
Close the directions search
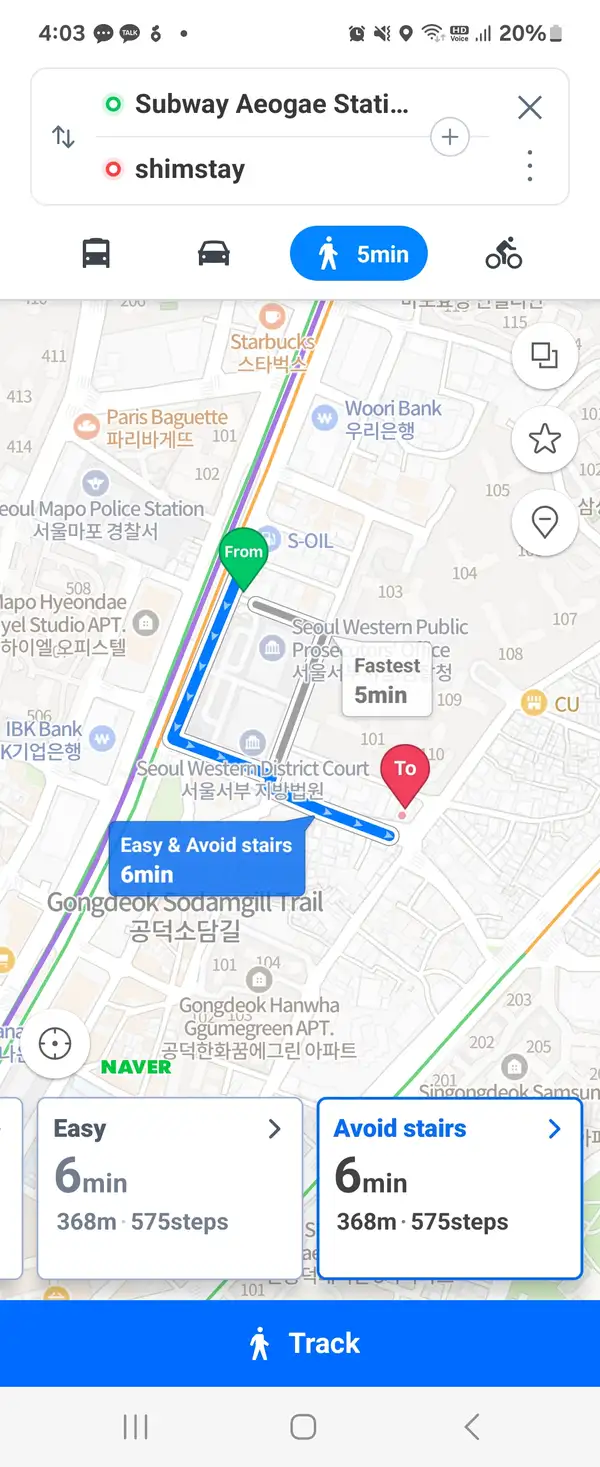tap(530, 107)
